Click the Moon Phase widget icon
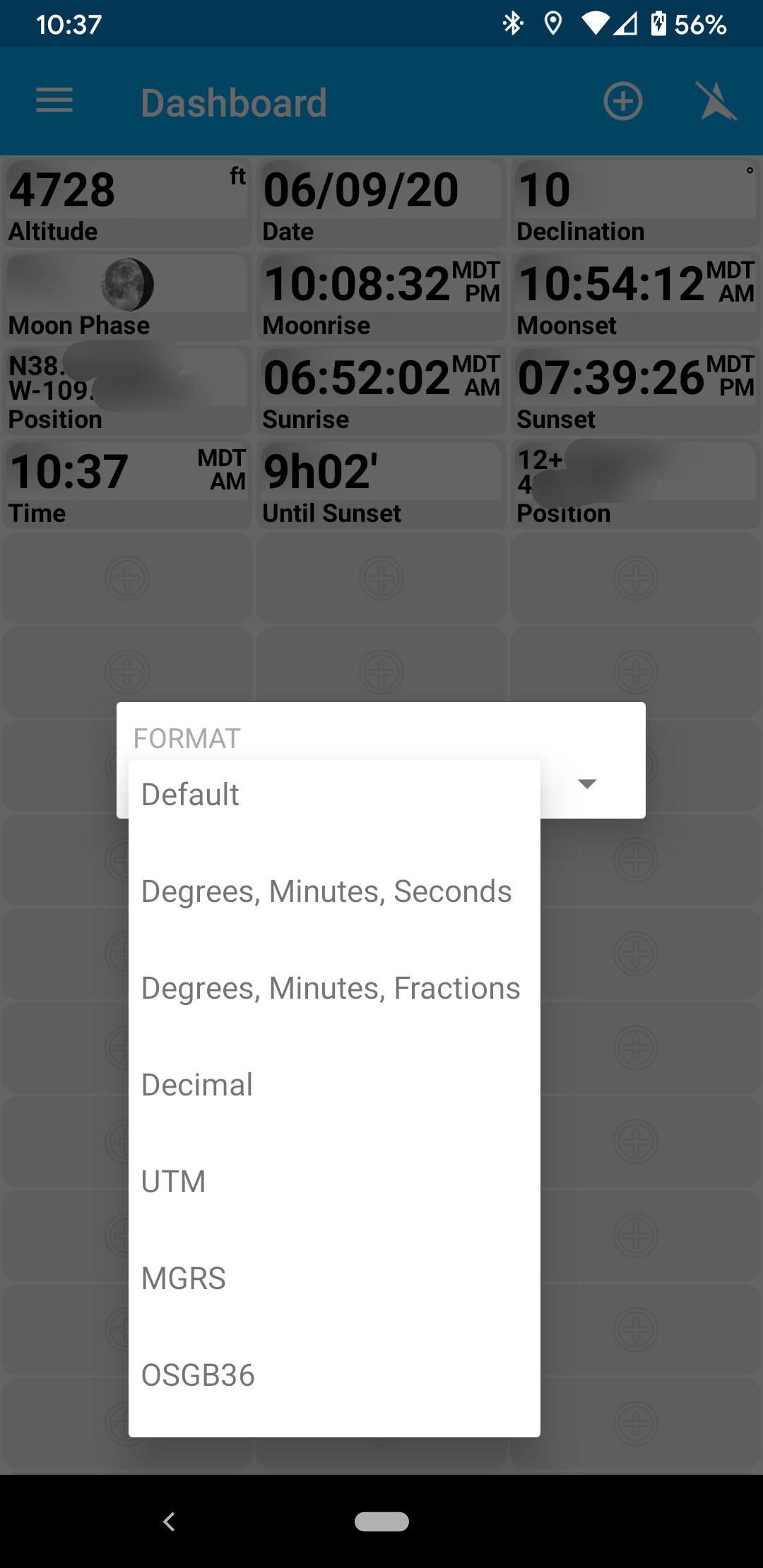763x1568 pixels. [x=127, y=286]
